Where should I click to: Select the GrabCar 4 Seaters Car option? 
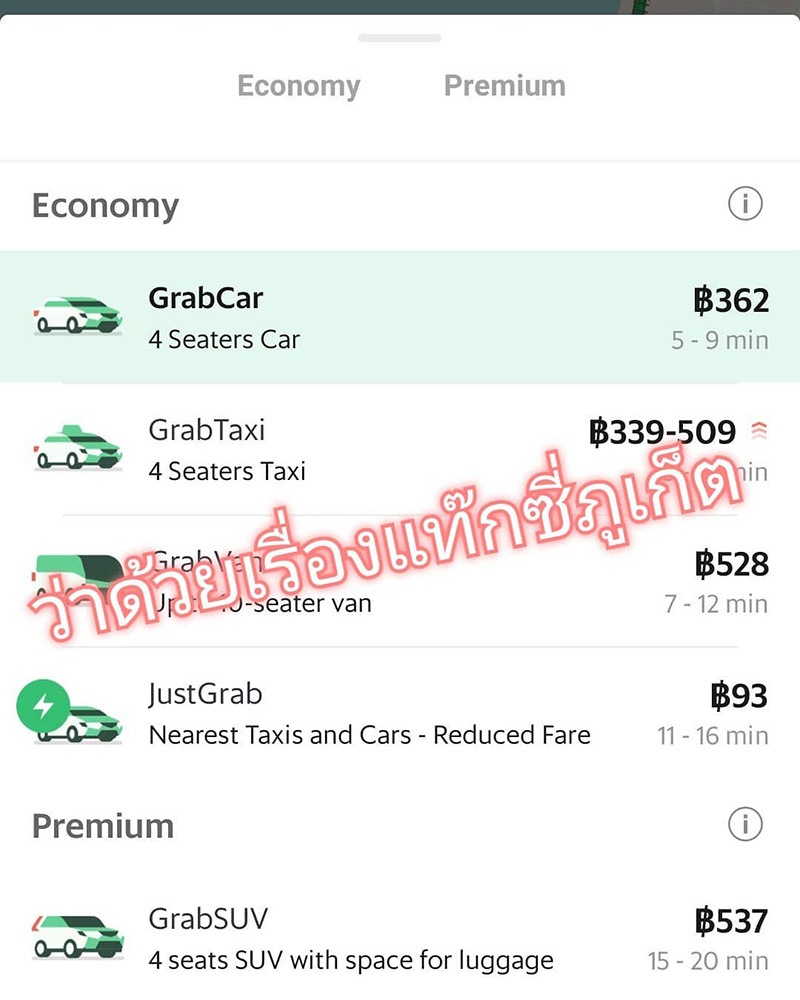click(x=400, y=317)
